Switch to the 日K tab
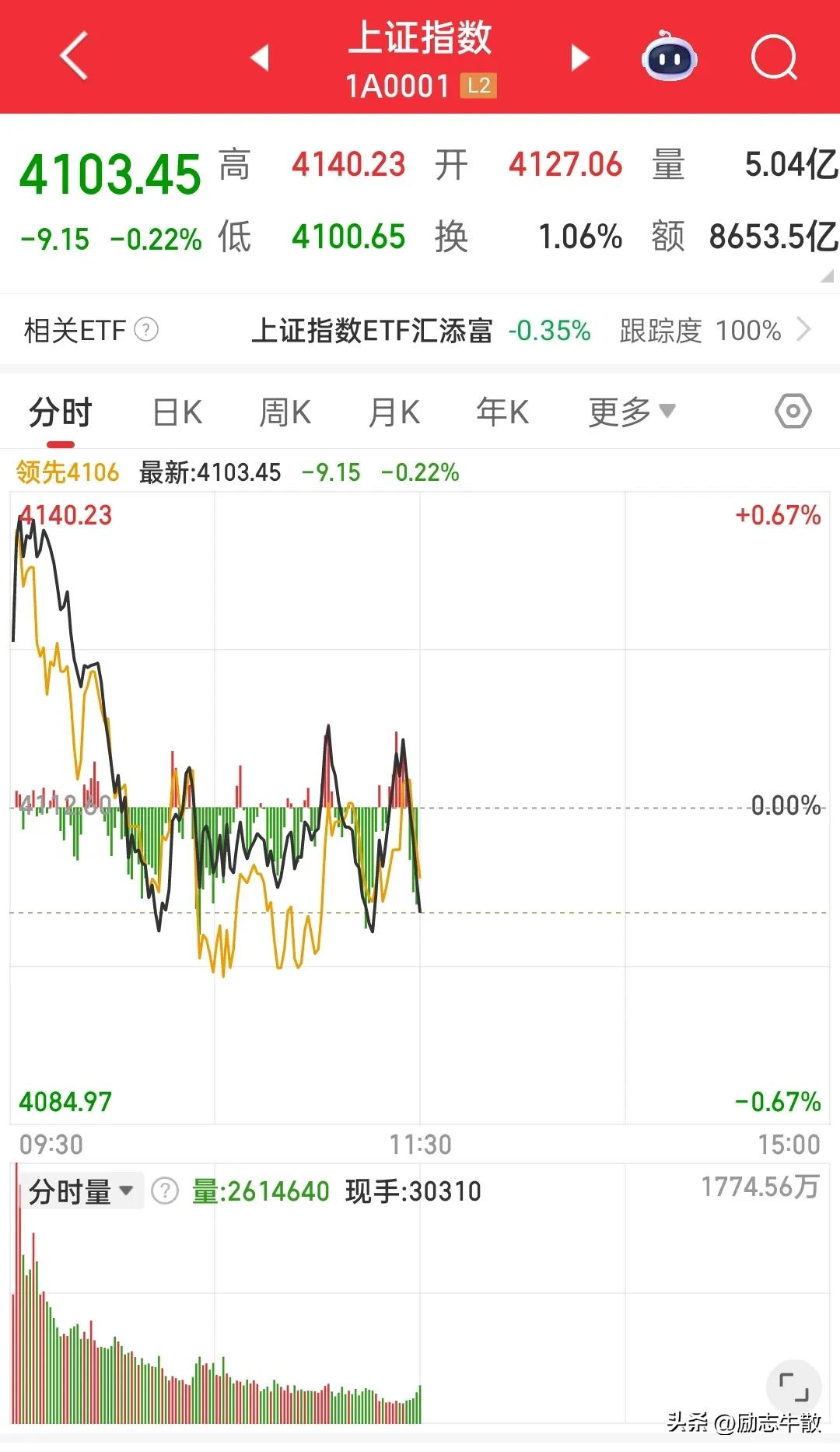The width and height of the screenshot is (840, 1452). (175, 411)
